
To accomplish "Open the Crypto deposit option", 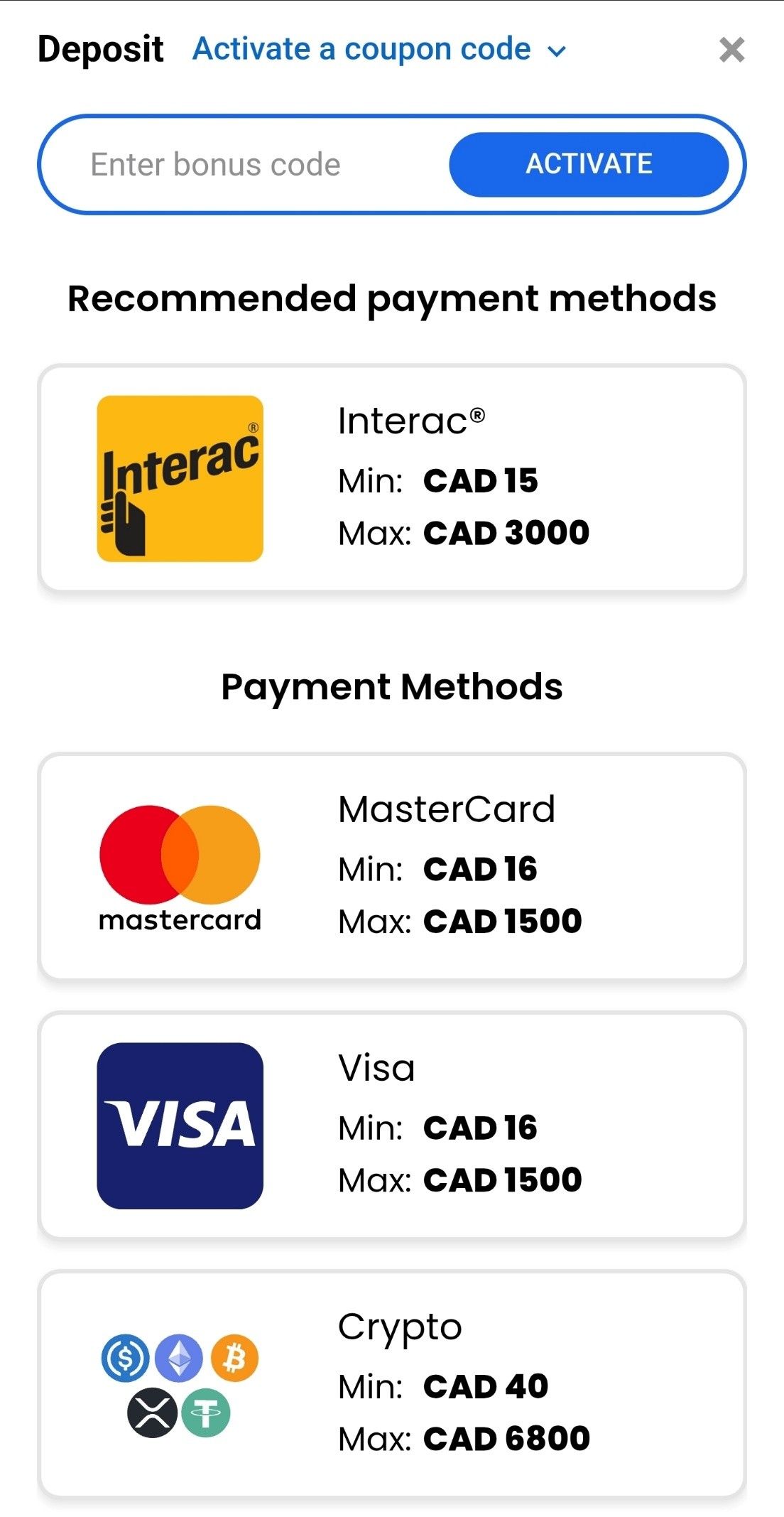I will pos(392,1383).
